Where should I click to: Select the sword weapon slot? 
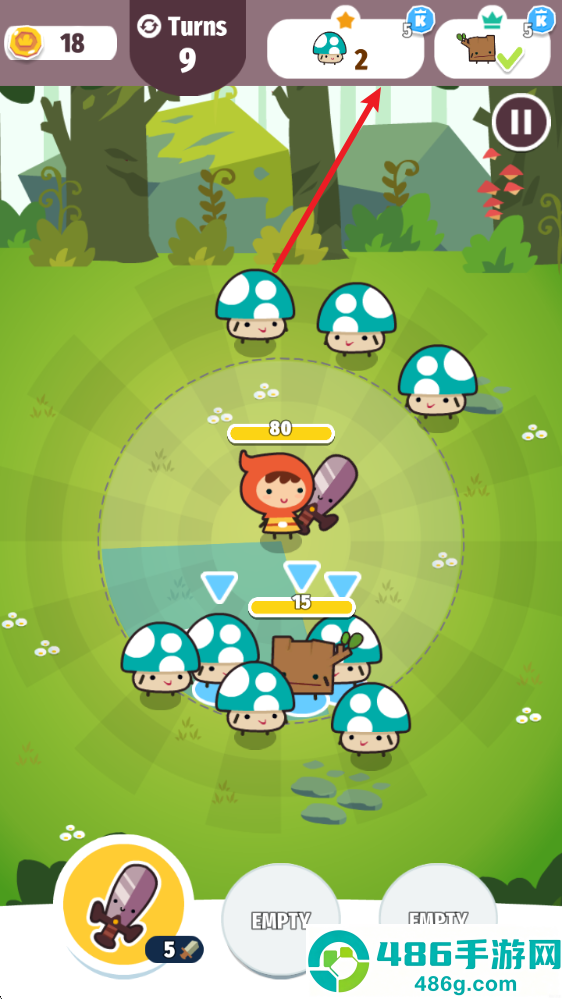[x=123, y=903]
